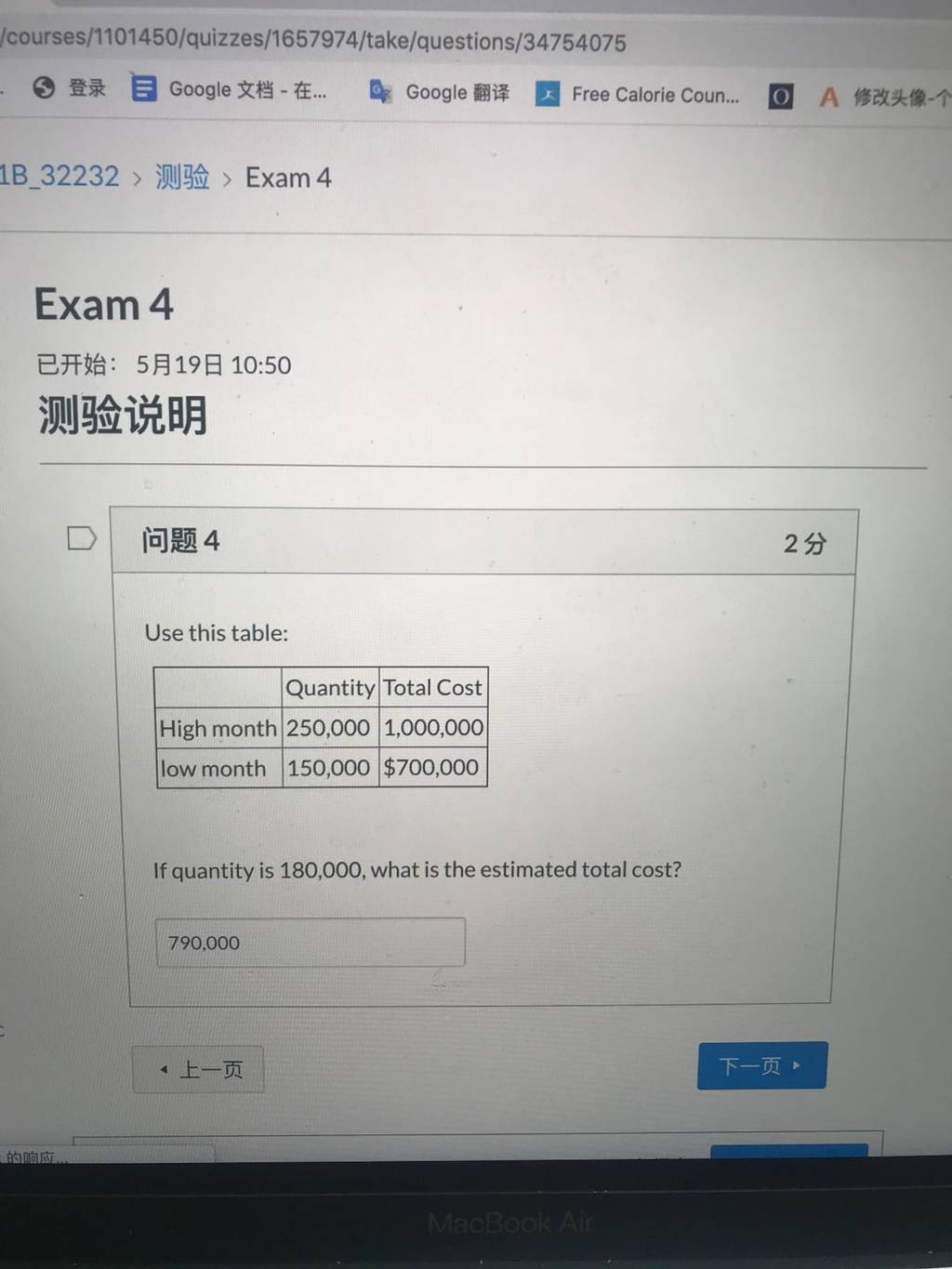This screenshot has height=1269, width=952.
Task: Edit the estimated total cost answer field
Action: pyautogui.click(x=311, y=943)
